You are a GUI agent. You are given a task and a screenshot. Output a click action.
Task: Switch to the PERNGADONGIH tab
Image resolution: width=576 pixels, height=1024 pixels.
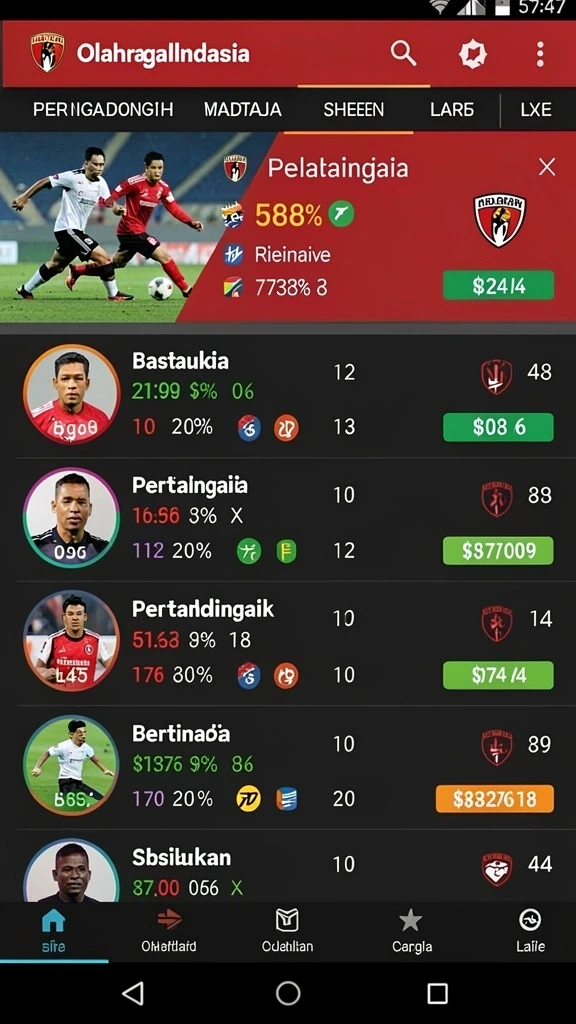[103, 110]
